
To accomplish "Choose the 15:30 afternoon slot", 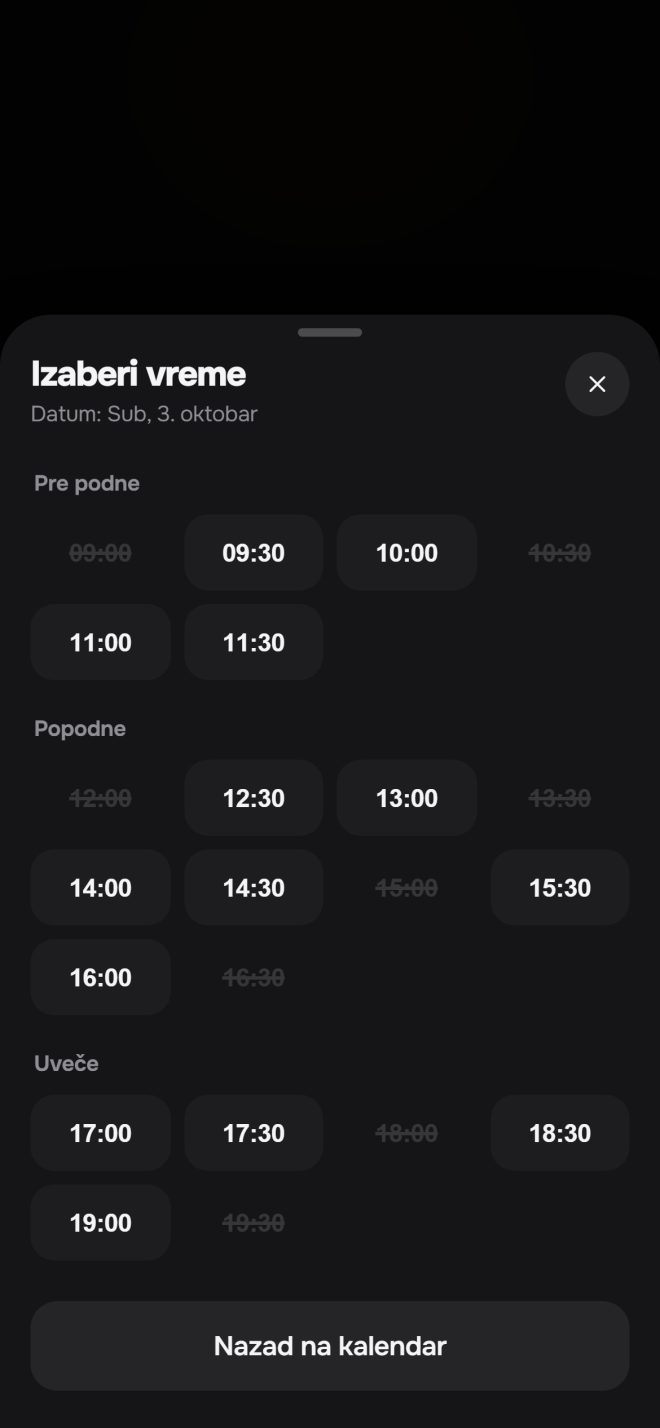I will (560, 888).
